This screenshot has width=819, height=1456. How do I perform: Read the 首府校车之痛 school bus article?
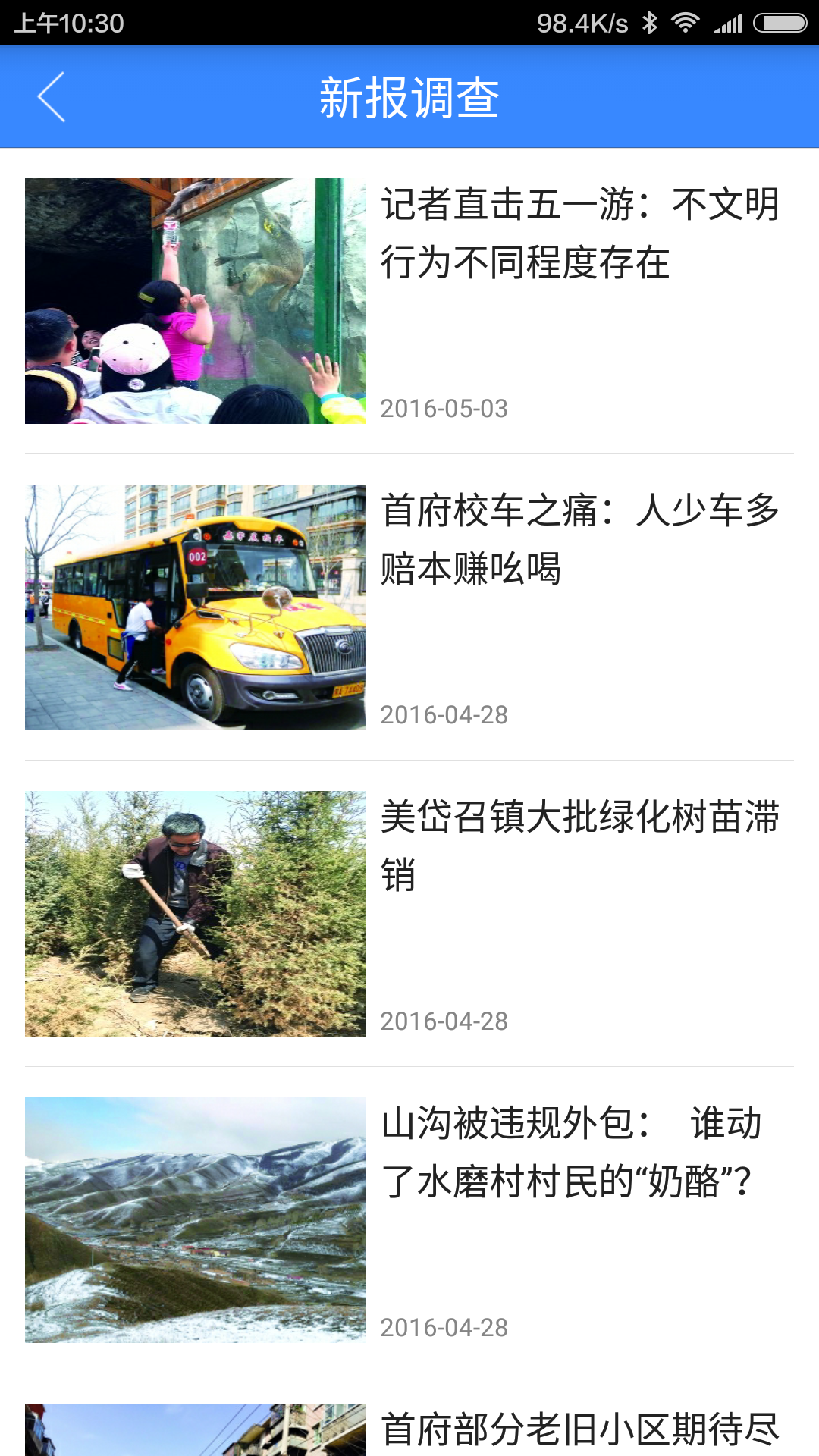point(579,540)
